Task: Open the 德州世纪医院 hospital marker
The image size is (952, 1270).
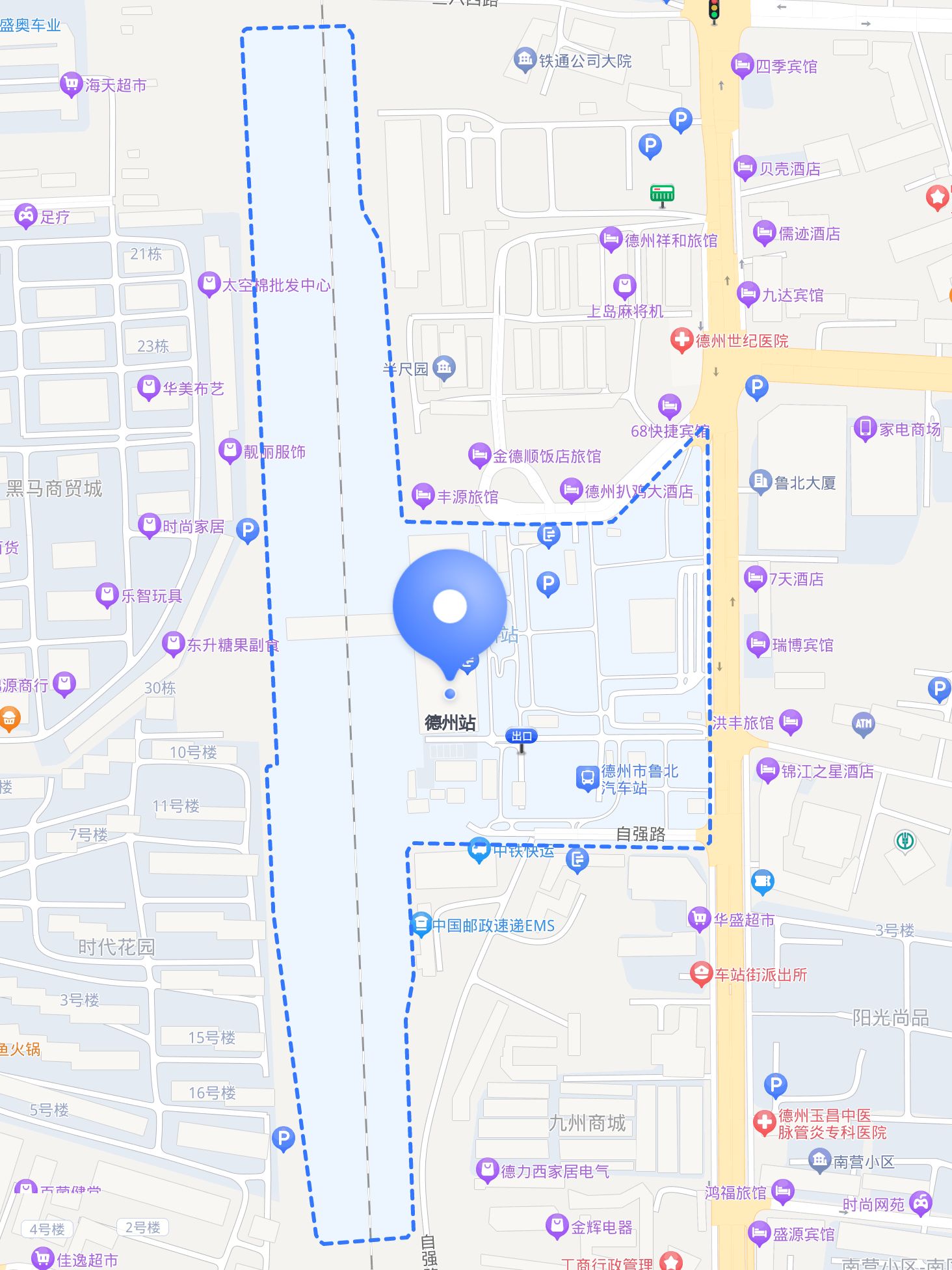Action: point(681,340)
